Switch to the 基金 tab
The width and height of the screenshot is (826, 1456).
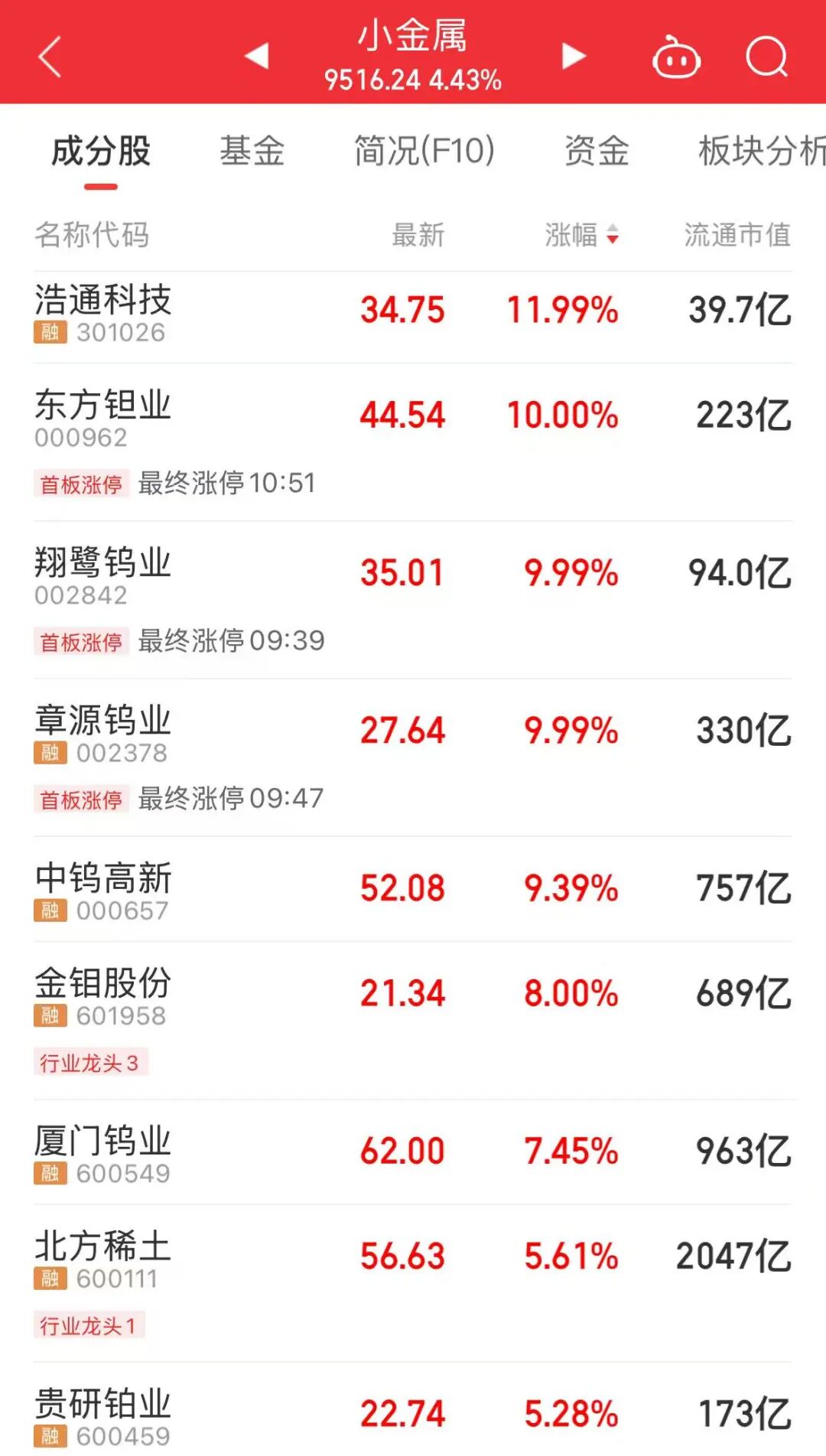(x=252, y=151)
